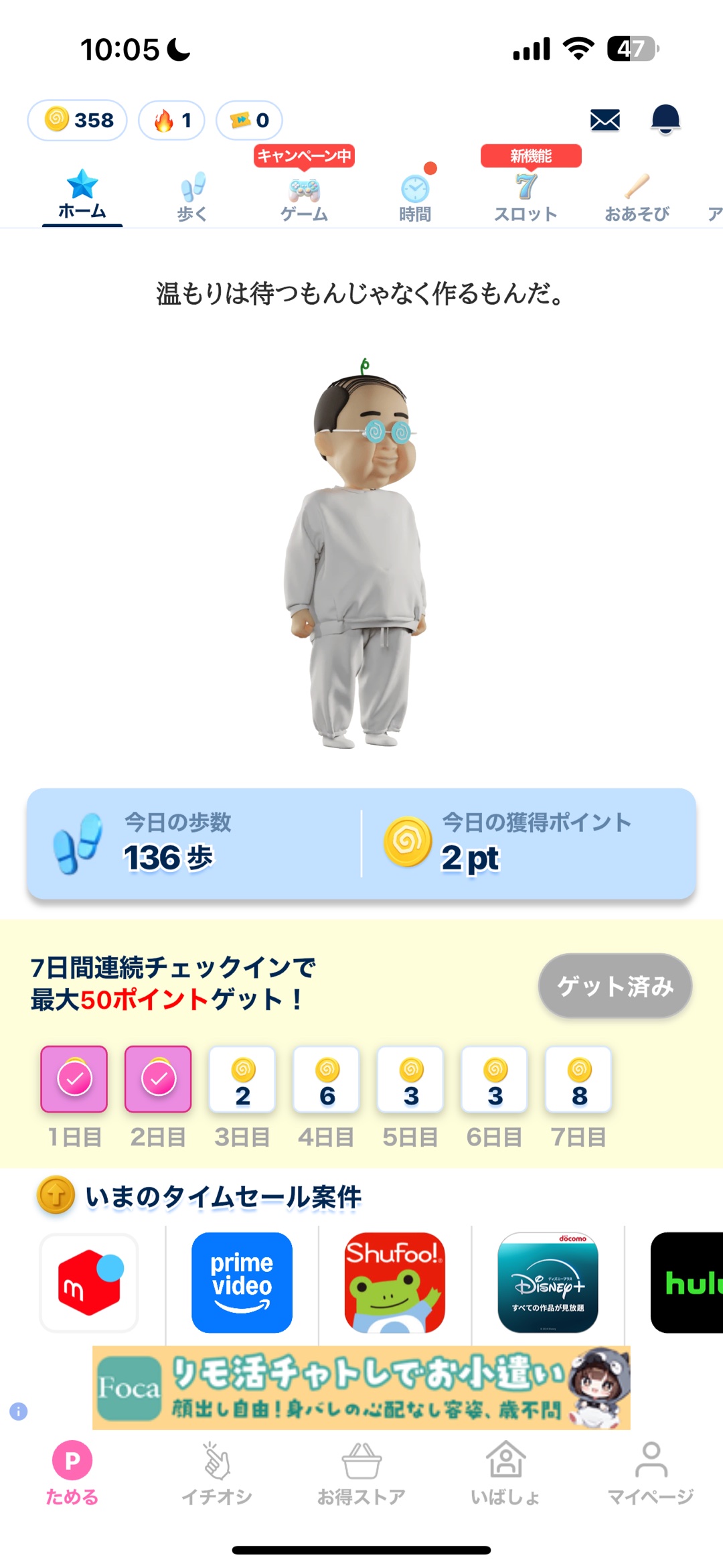Open the flame streak counter chip
The image size is (723, 1568).
pos(171,121)
